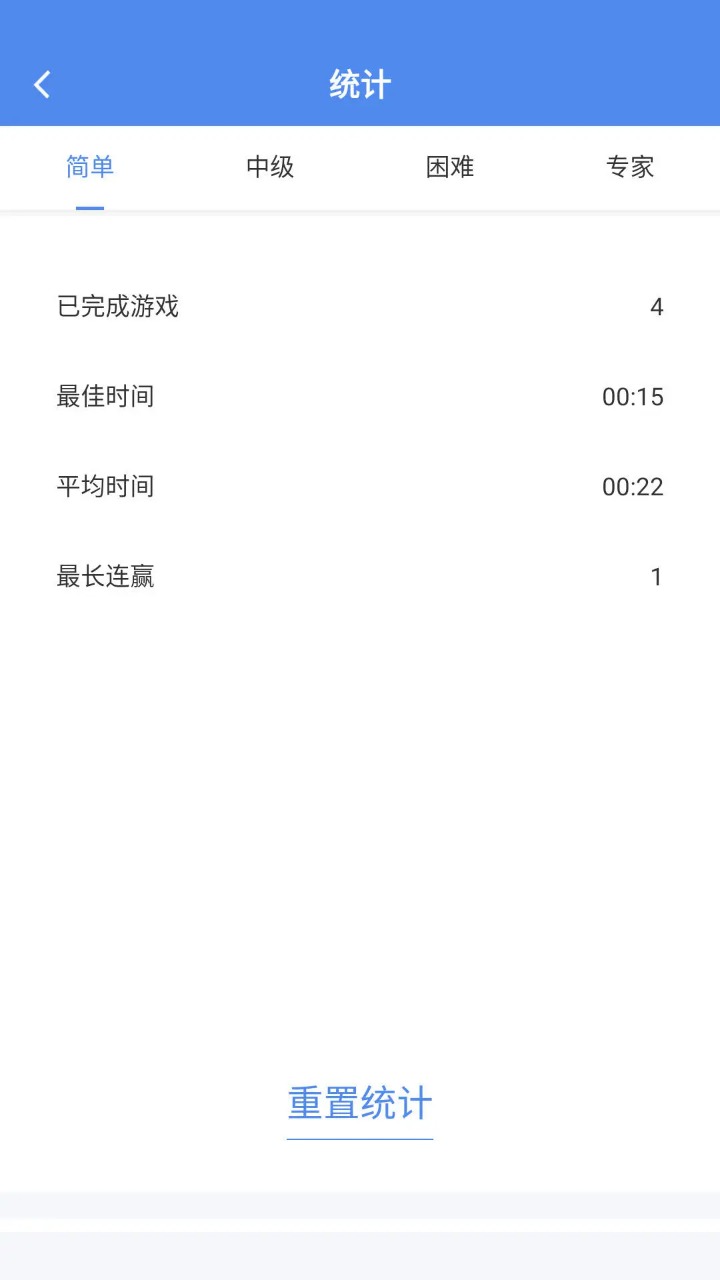Click the 最佳时间 label

105,397
